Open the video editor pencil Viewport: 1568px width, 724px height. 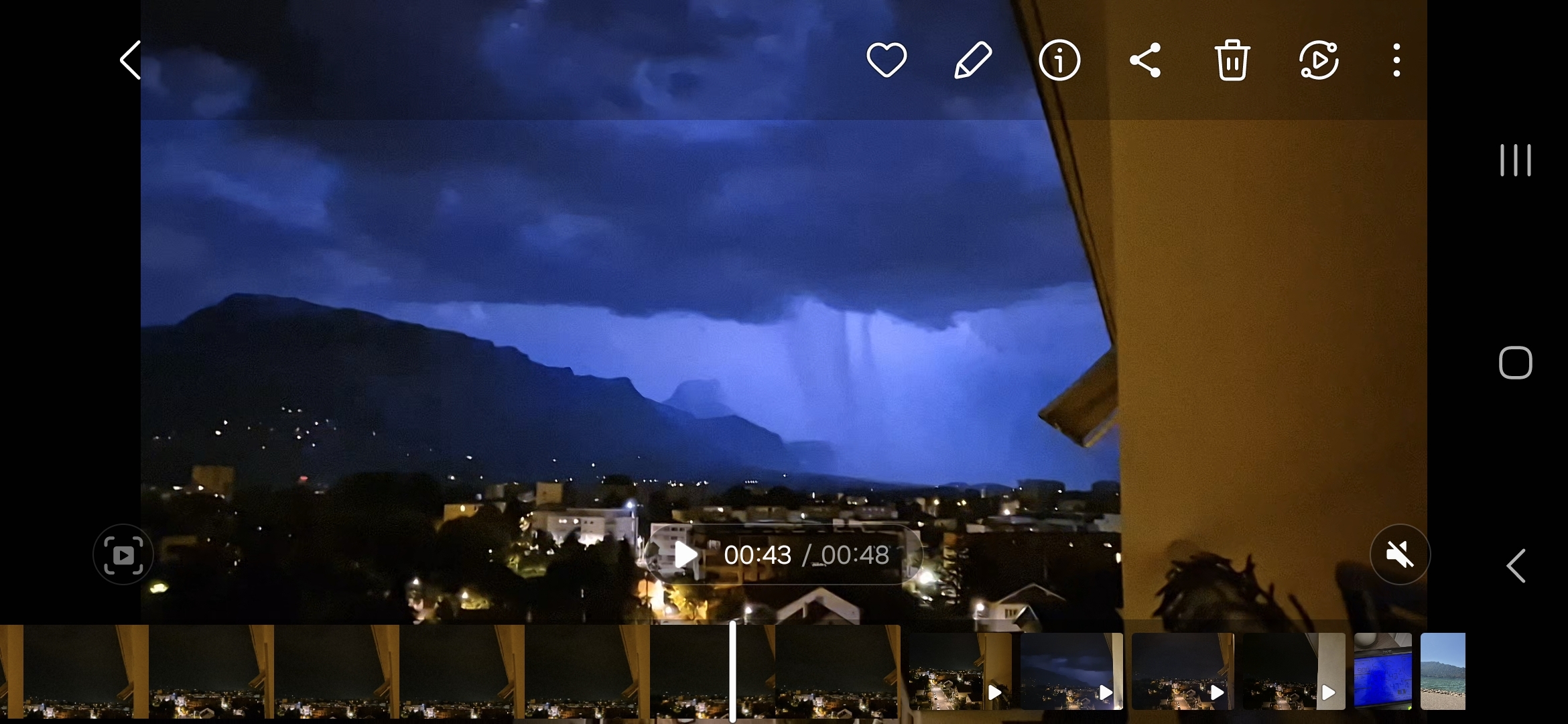(973, 60)
